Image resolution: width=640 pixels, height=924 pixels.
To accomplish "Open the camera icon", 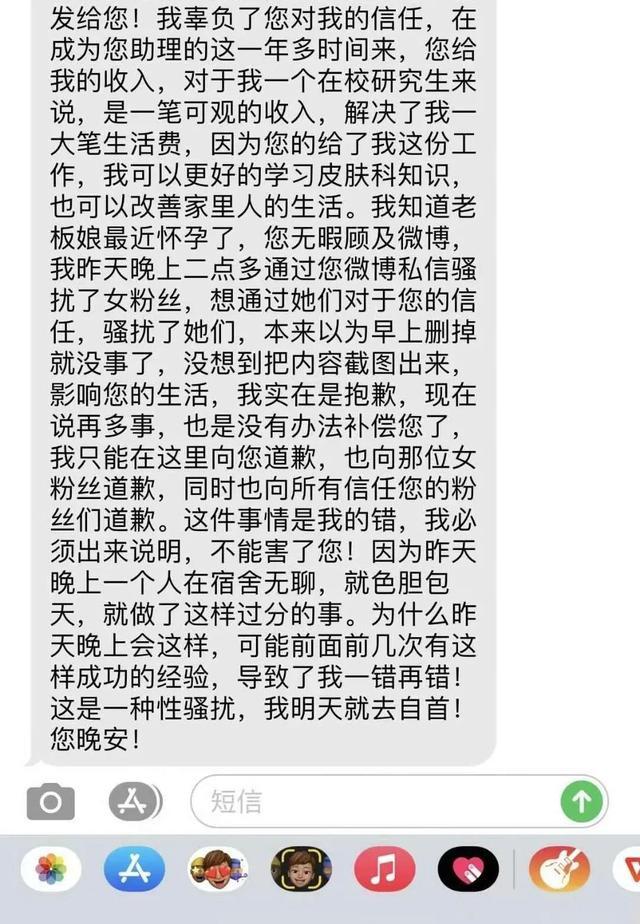I will 50,800.
